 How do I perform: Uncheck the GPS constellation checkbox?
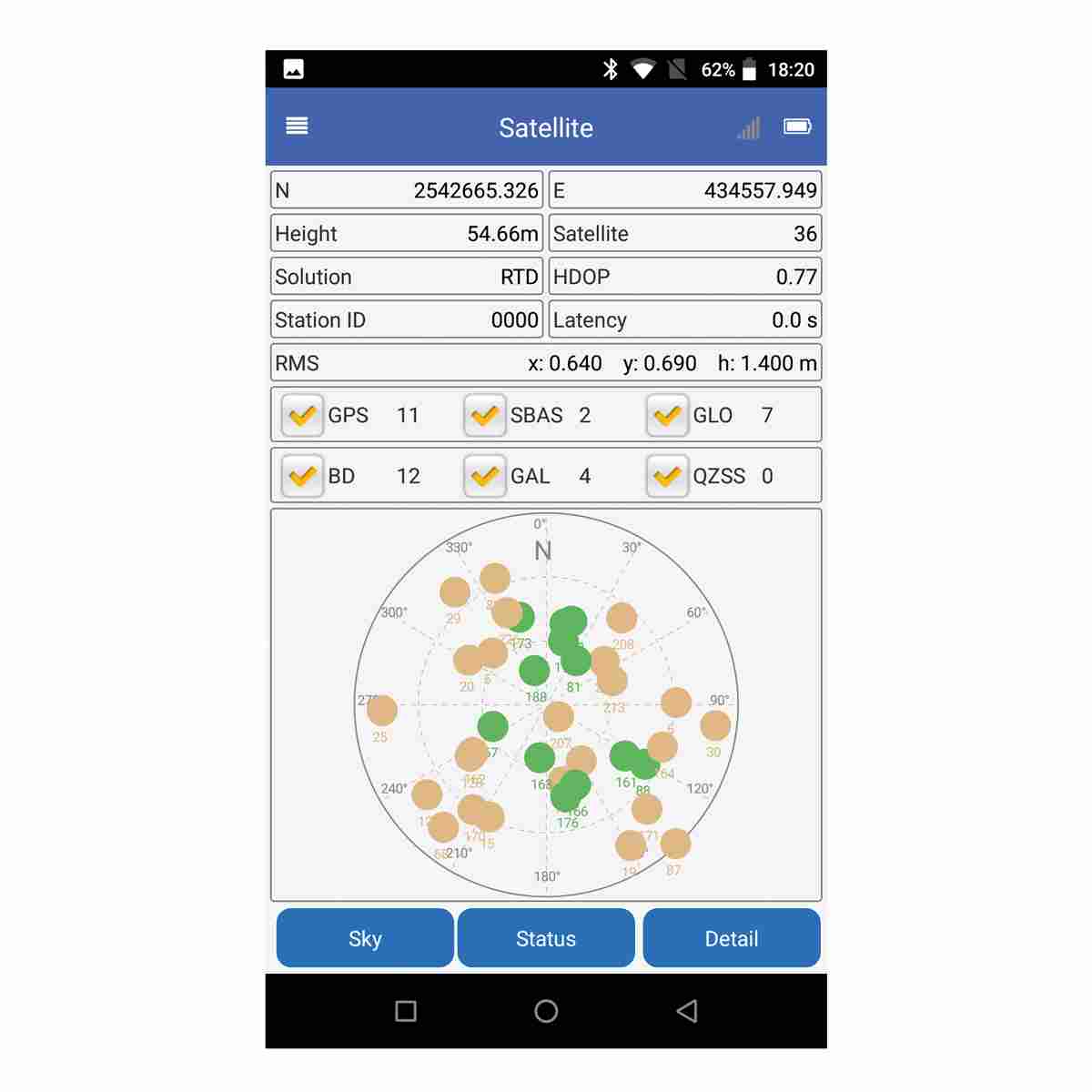click(x=302, y=416)
